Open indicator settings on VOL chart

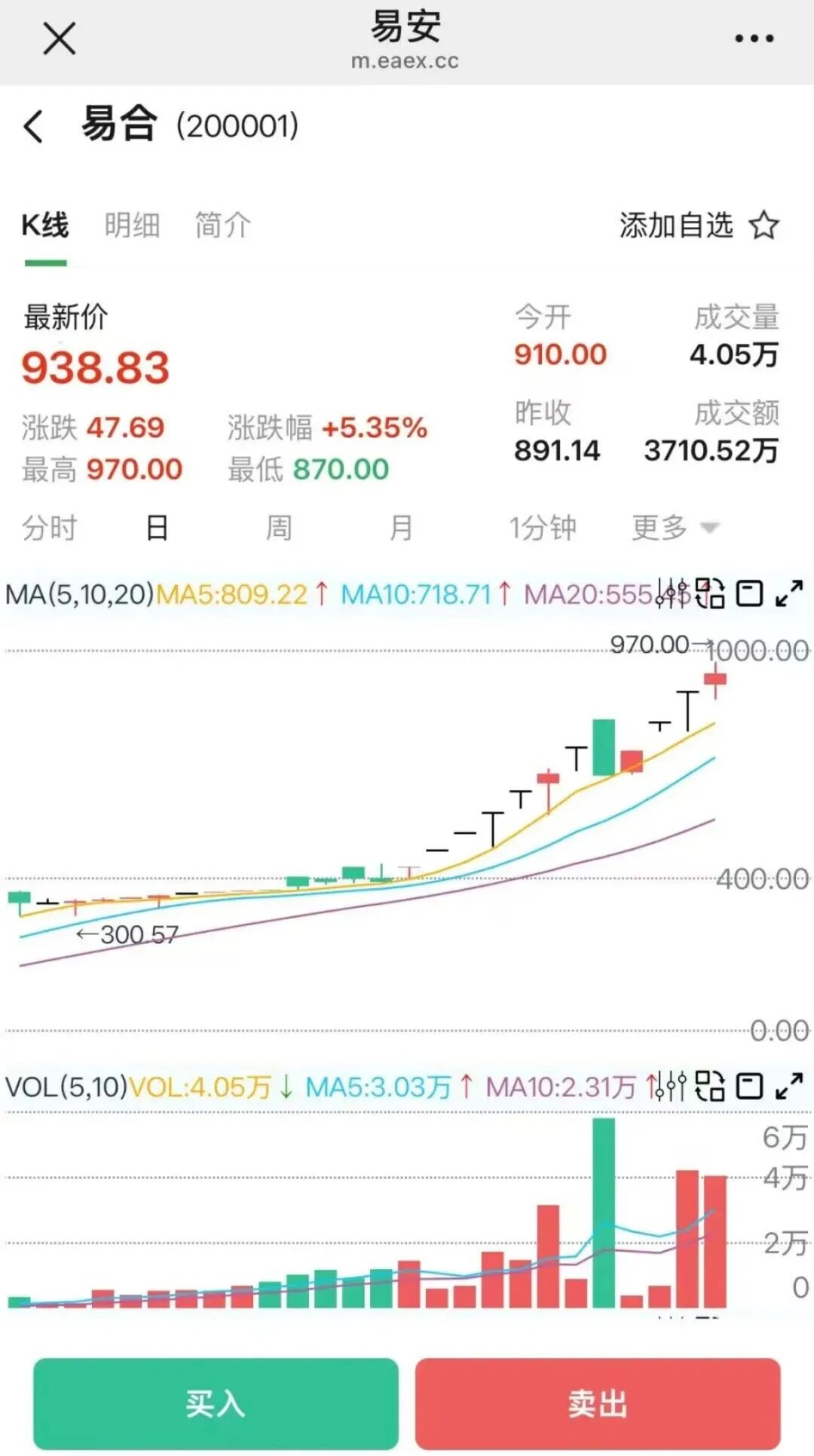[x=671, y=1087]
